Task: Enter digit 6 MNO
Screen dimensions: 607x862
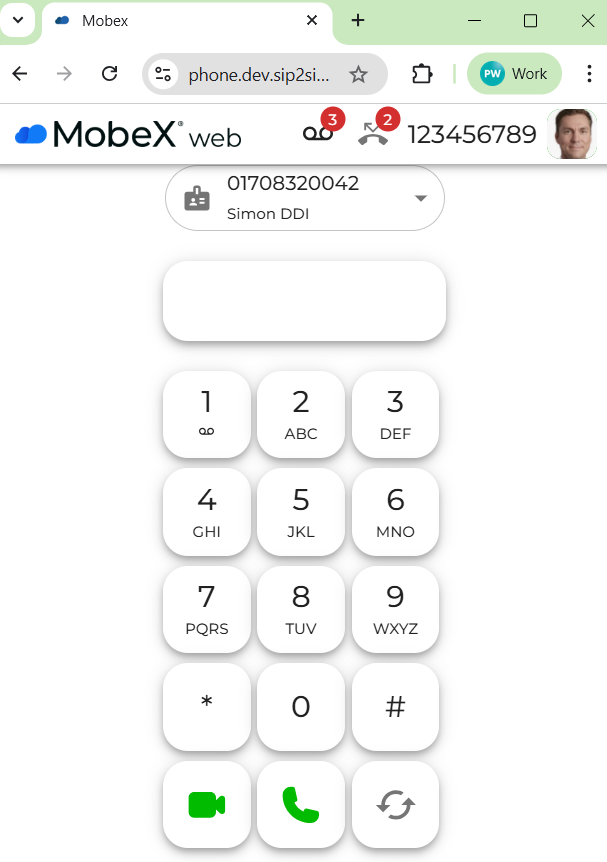Action: point(395,512)
